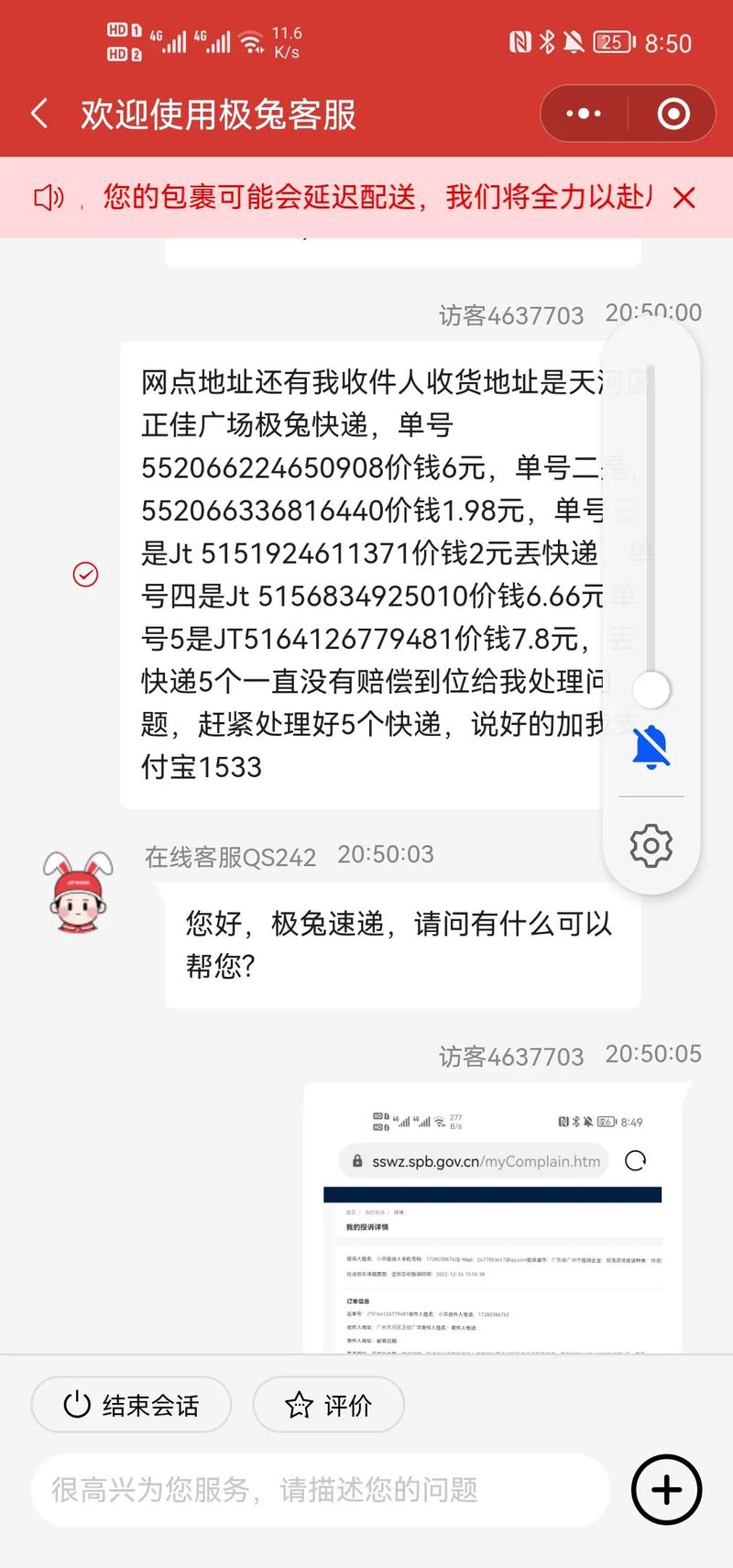Dismiss the delivery delay banner with the X
733x1568 pixels.
point(684,196)
